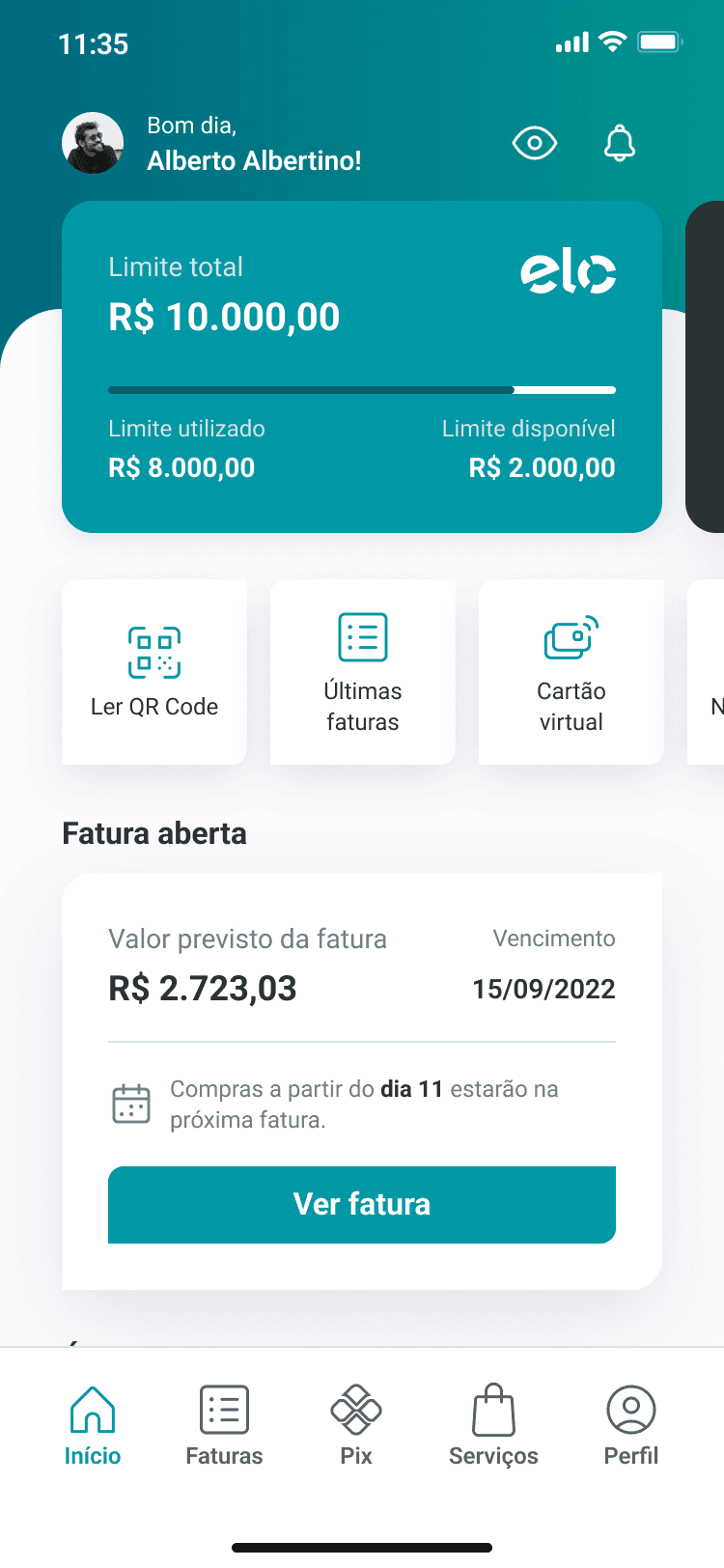Open the Elo card with Limite total
The height and width of the screenshot is (1568, 724).
pyautogui.click(x=362, y=367)
